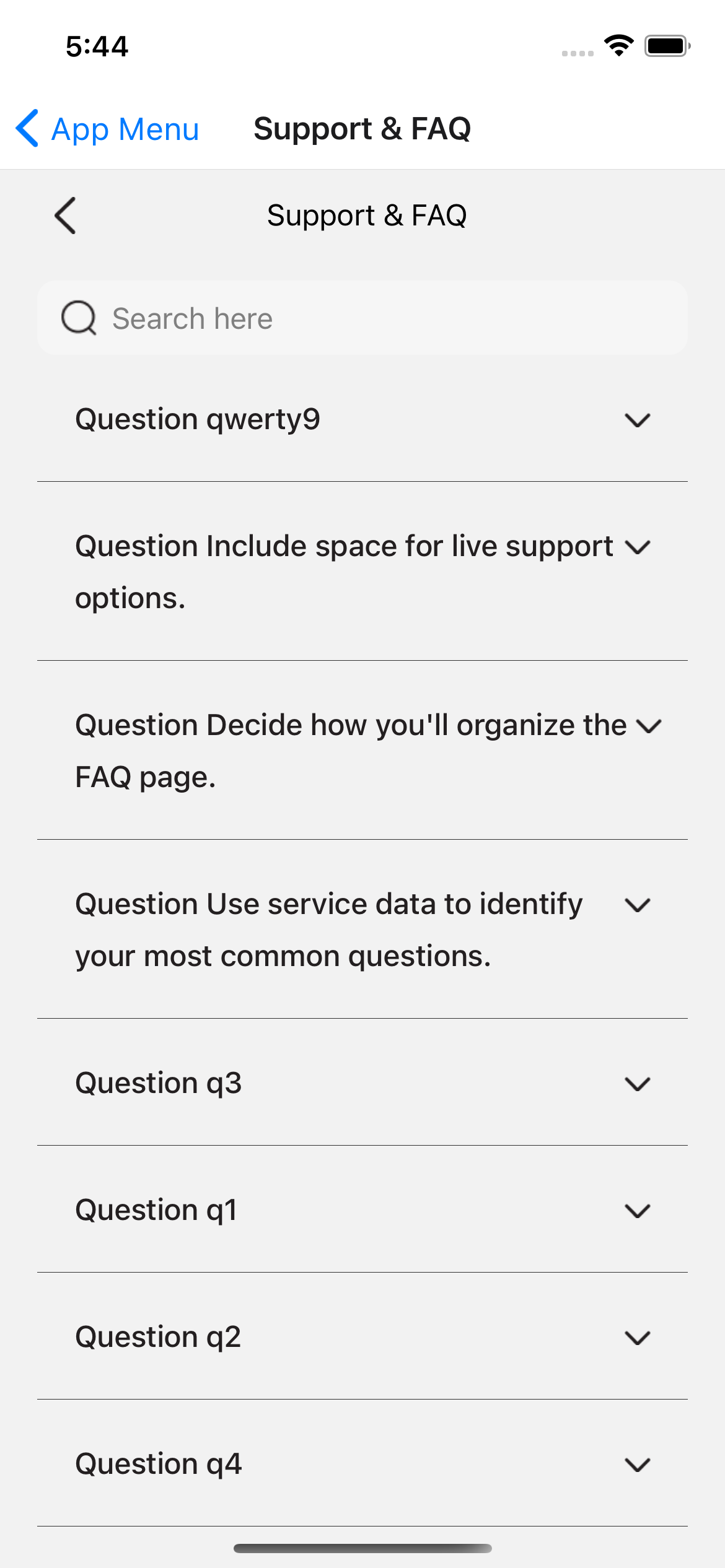The height and width of the screenshot is (1568, 725).
Task: Expand Question qwerty9
Action: click(x=362, y=419)
